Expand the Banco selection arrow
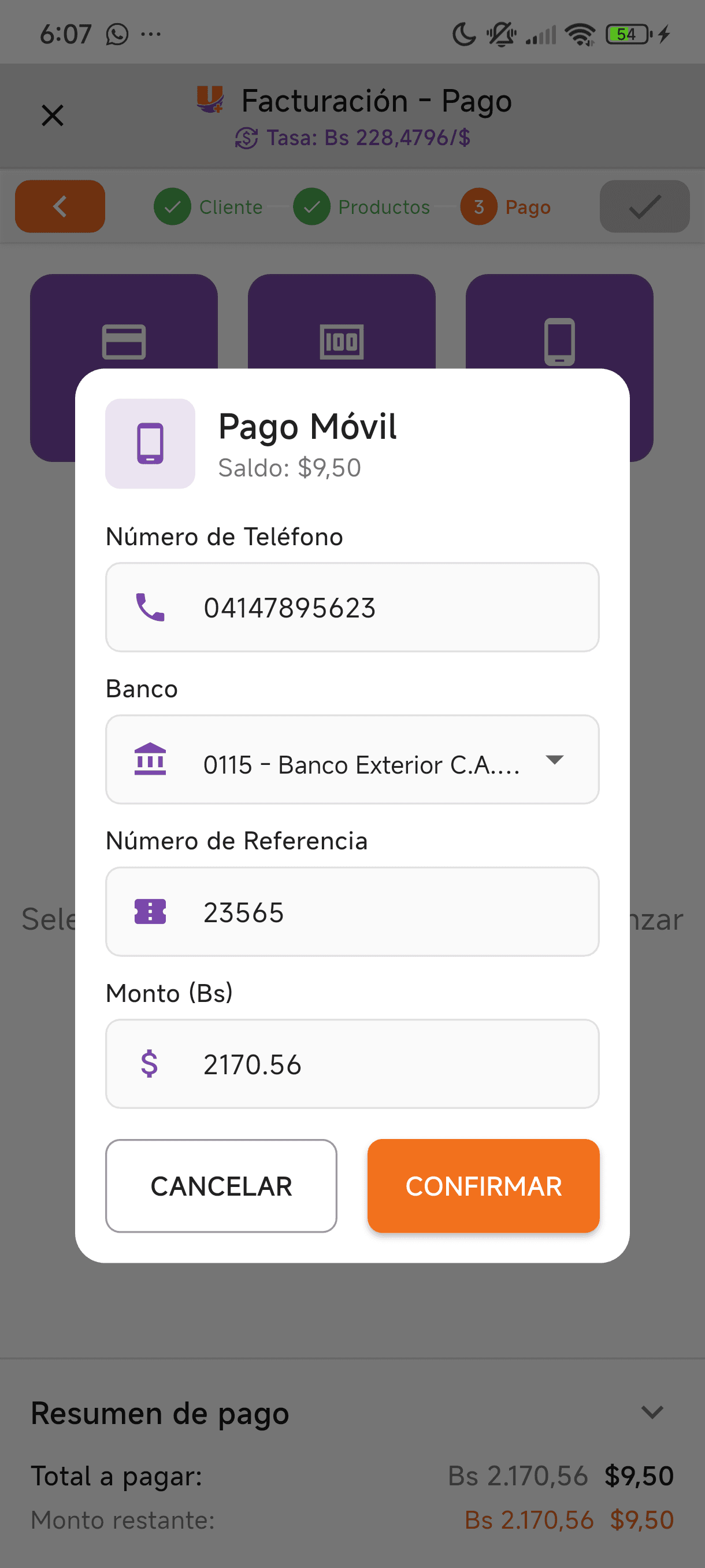 point(554,759)
